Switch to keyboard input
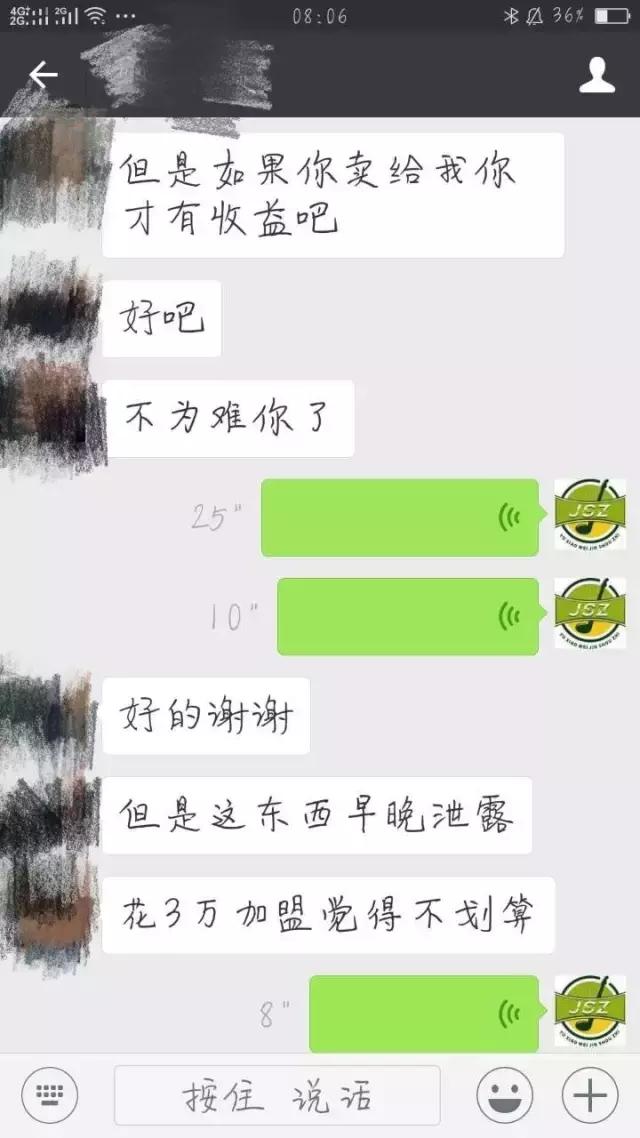The width and height of the screenshot is (640, 1138). click(x=49, y=1095)
